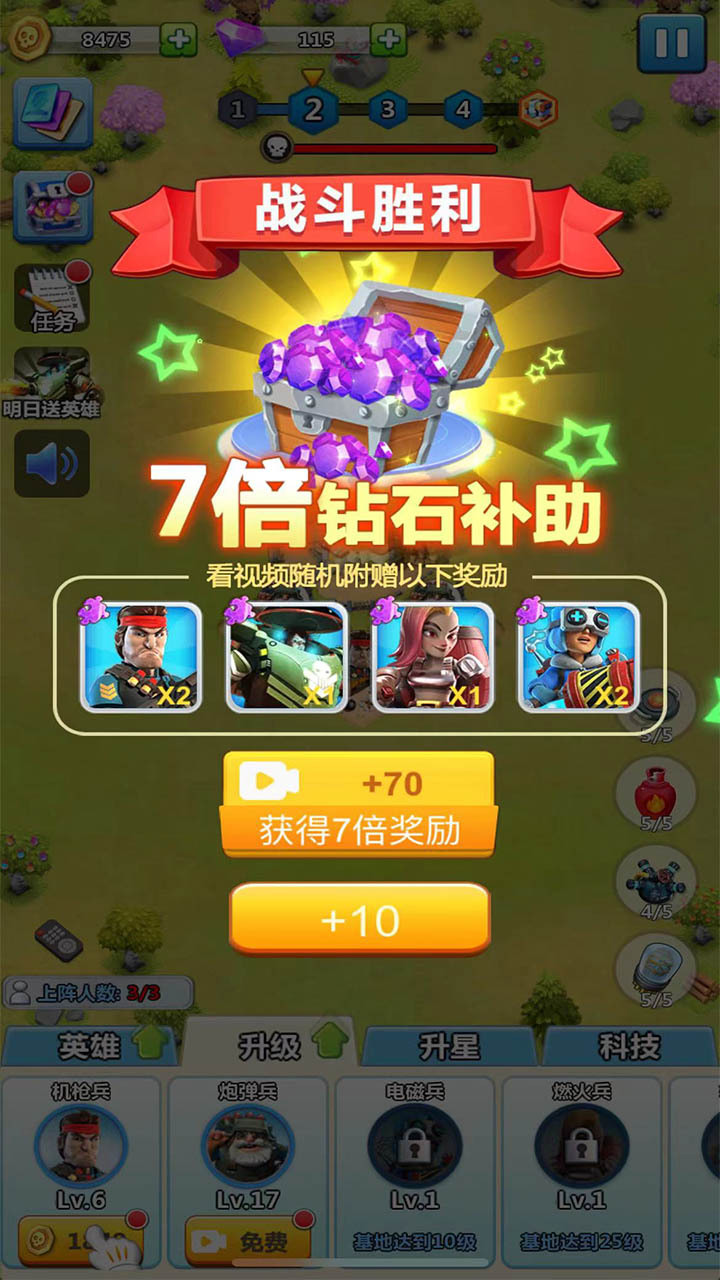Upgrade 机枪兵 with gold coins

(80, 1241)
